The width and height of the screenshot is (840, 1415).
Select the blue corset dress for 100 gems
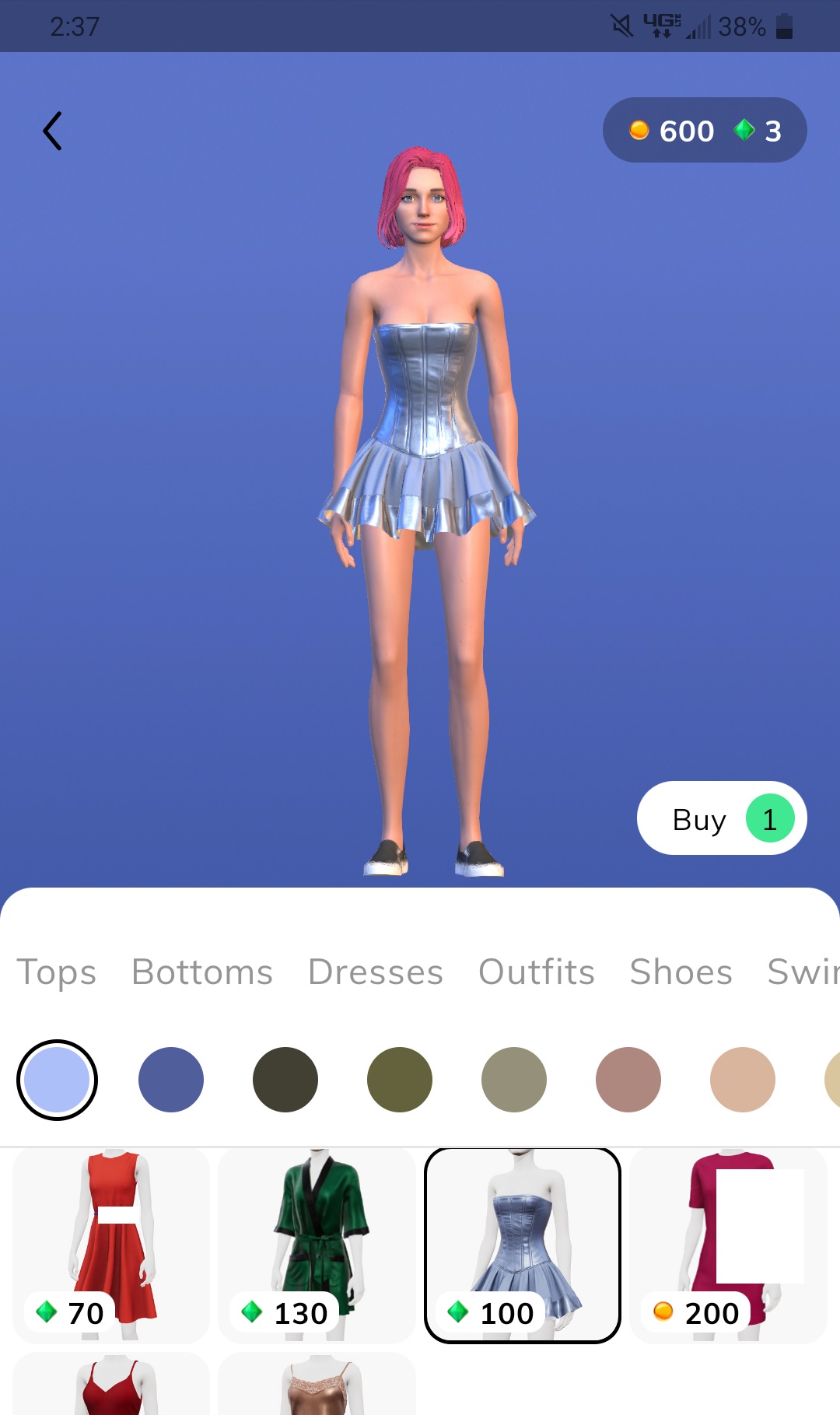point(522,1245)
